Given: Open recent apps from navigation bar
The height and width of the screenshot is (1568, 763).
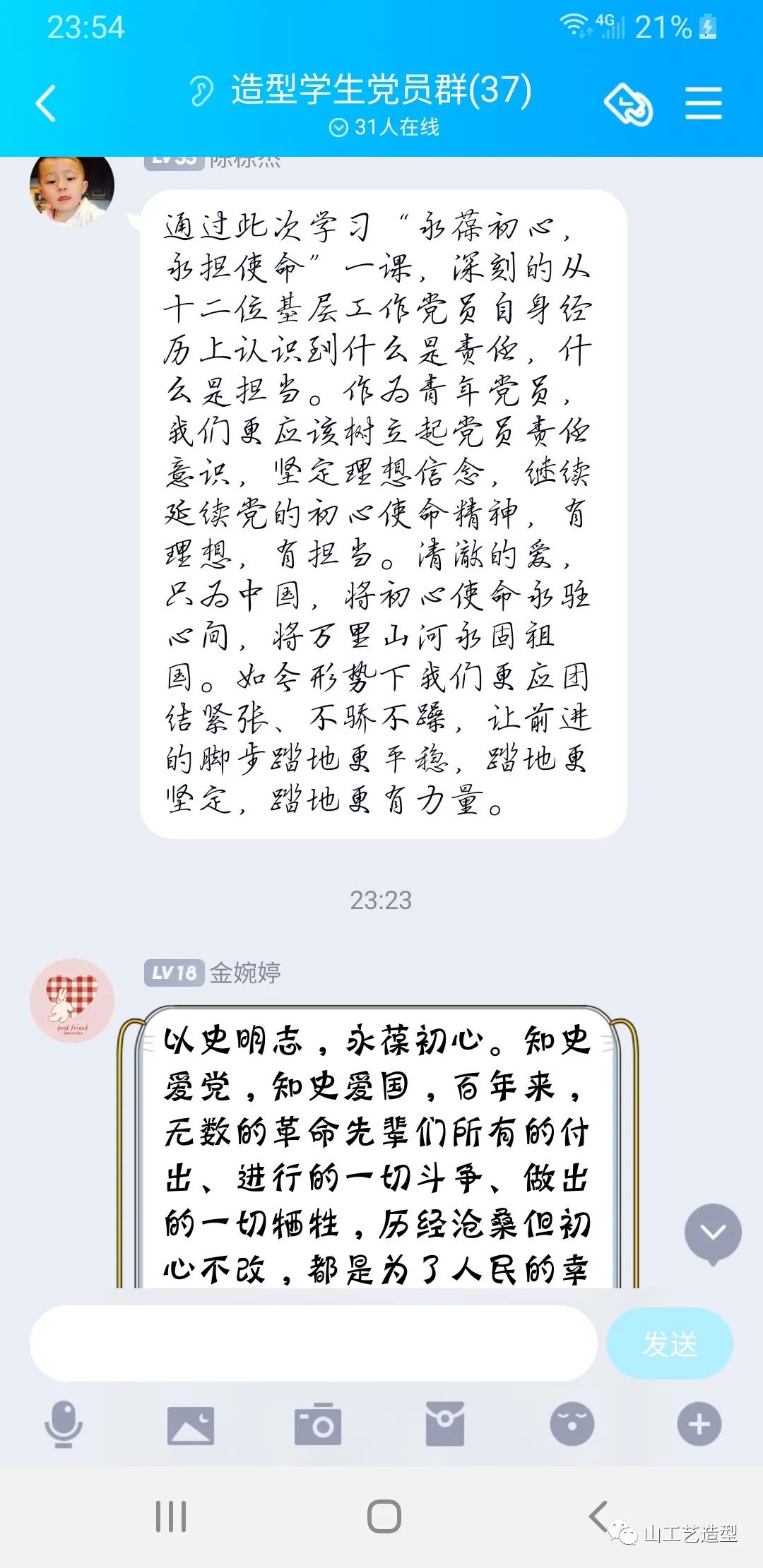Looking at the screenshot, I should pyautogui.click(x=170, y=1516).
